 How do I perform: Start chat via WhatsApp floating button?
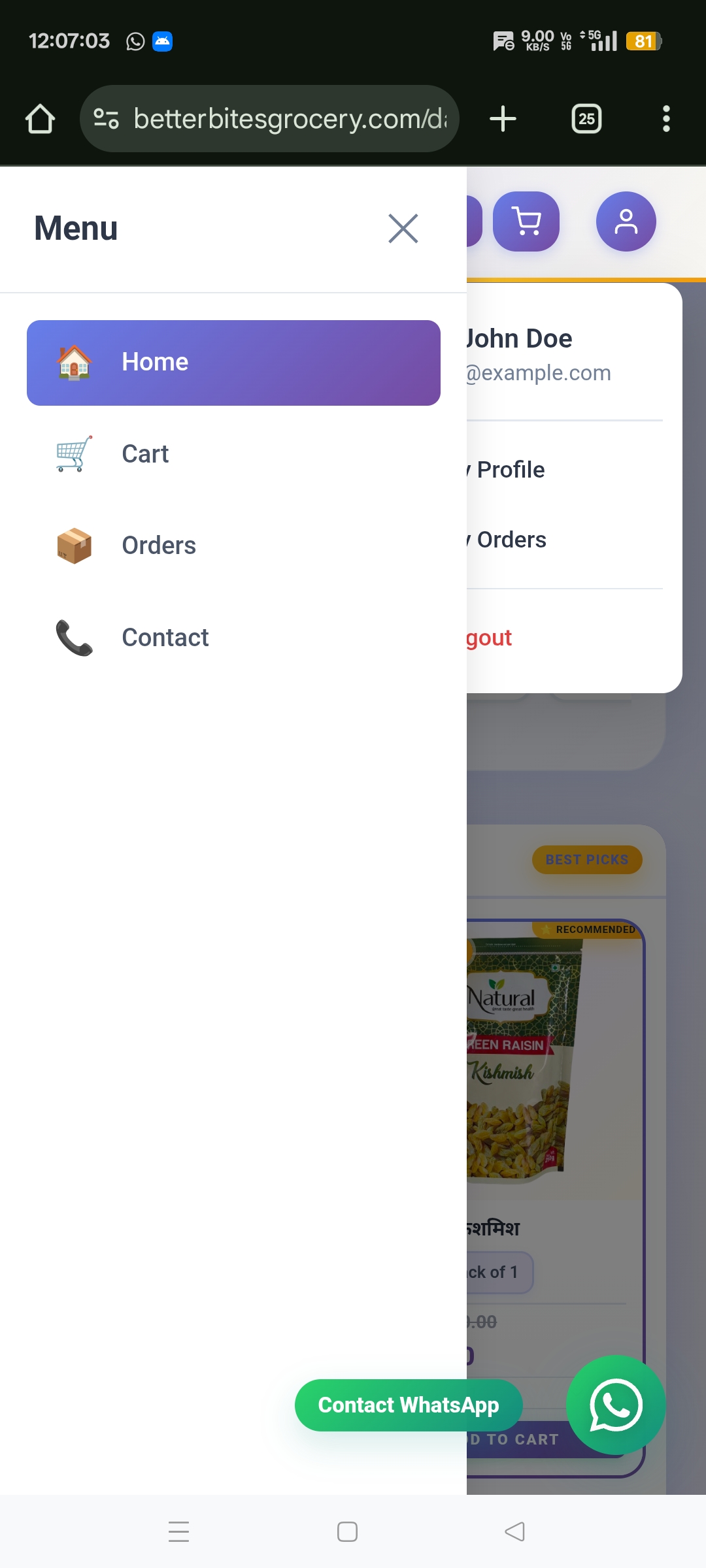click(615, 1405)
